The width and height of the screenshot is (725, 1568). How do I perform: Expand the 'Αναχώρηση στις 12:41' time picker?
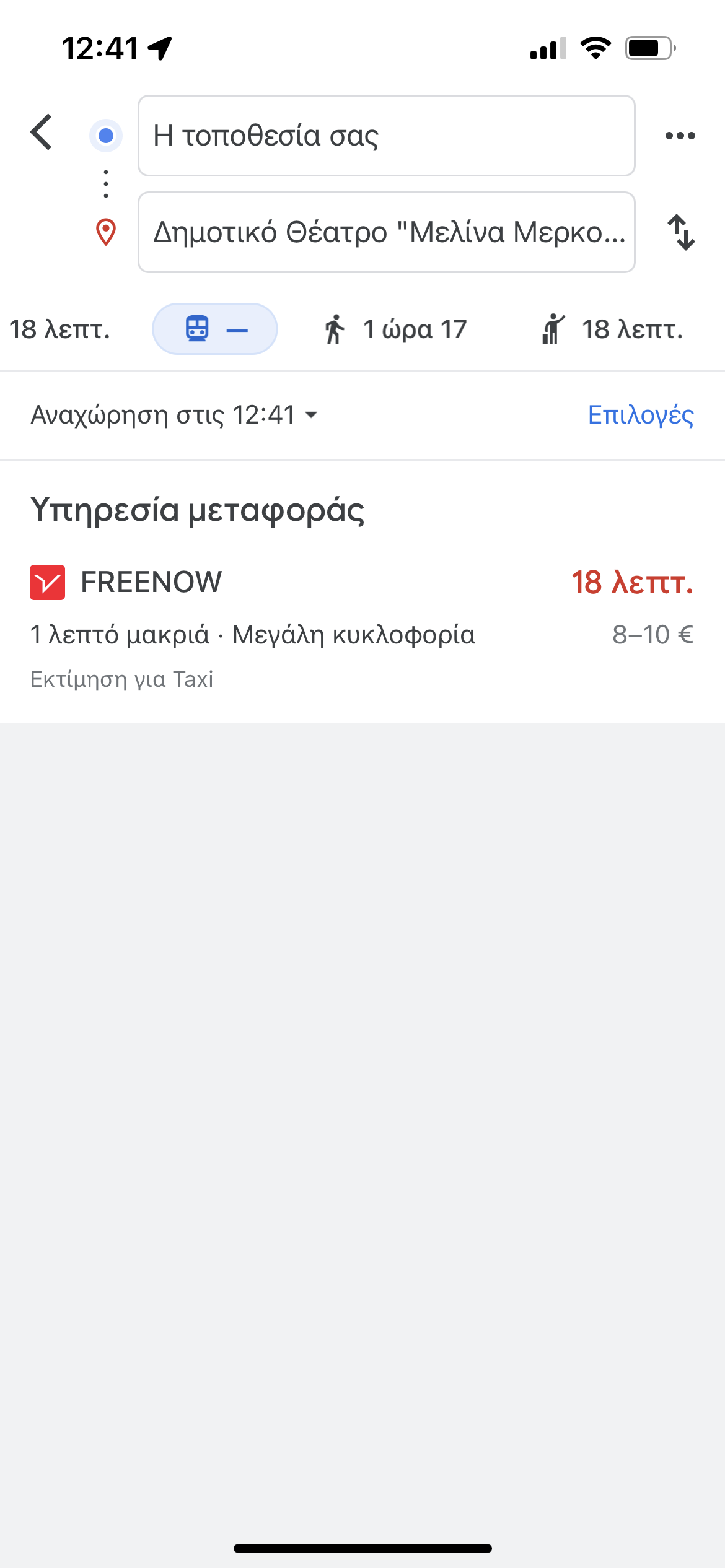click(x=174, y=415)
